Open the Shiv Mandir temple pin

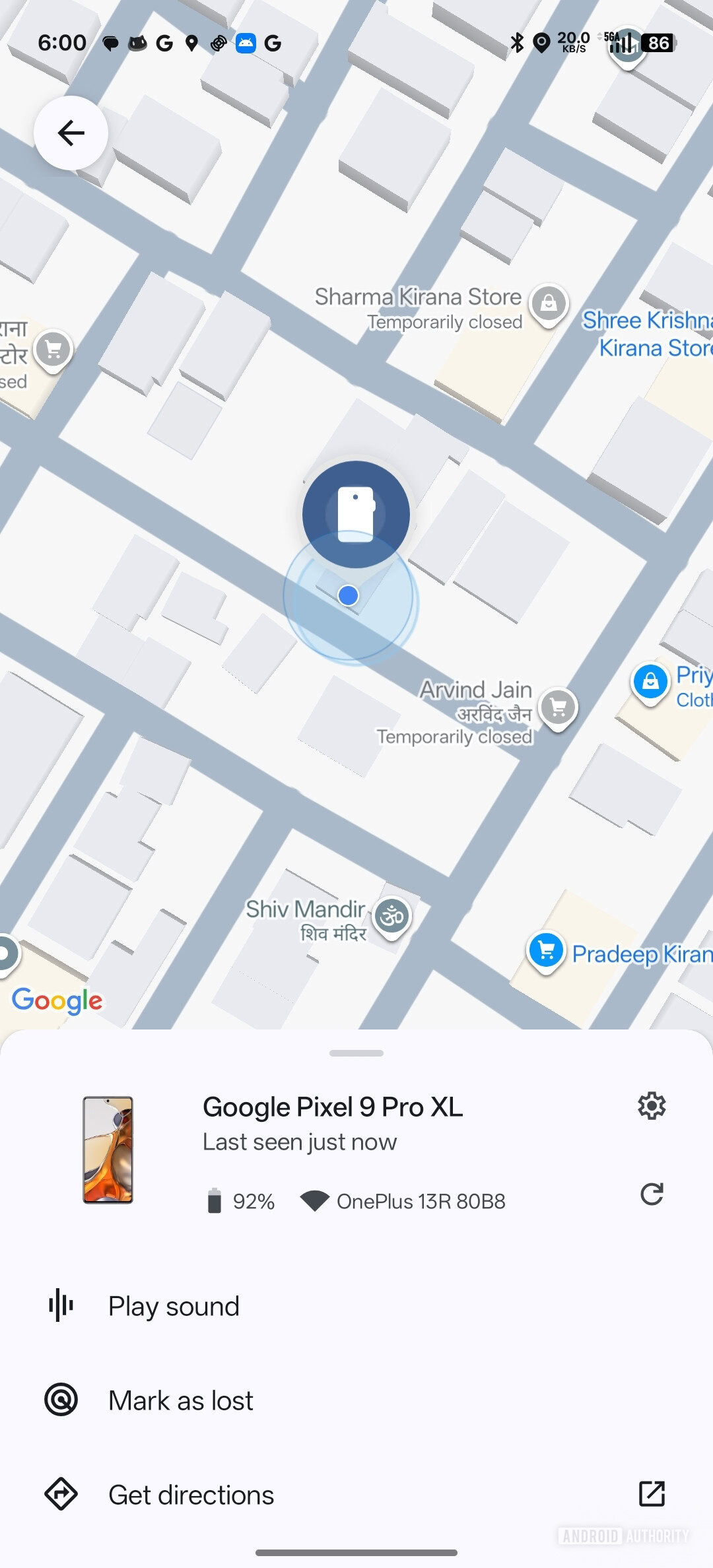392,916
